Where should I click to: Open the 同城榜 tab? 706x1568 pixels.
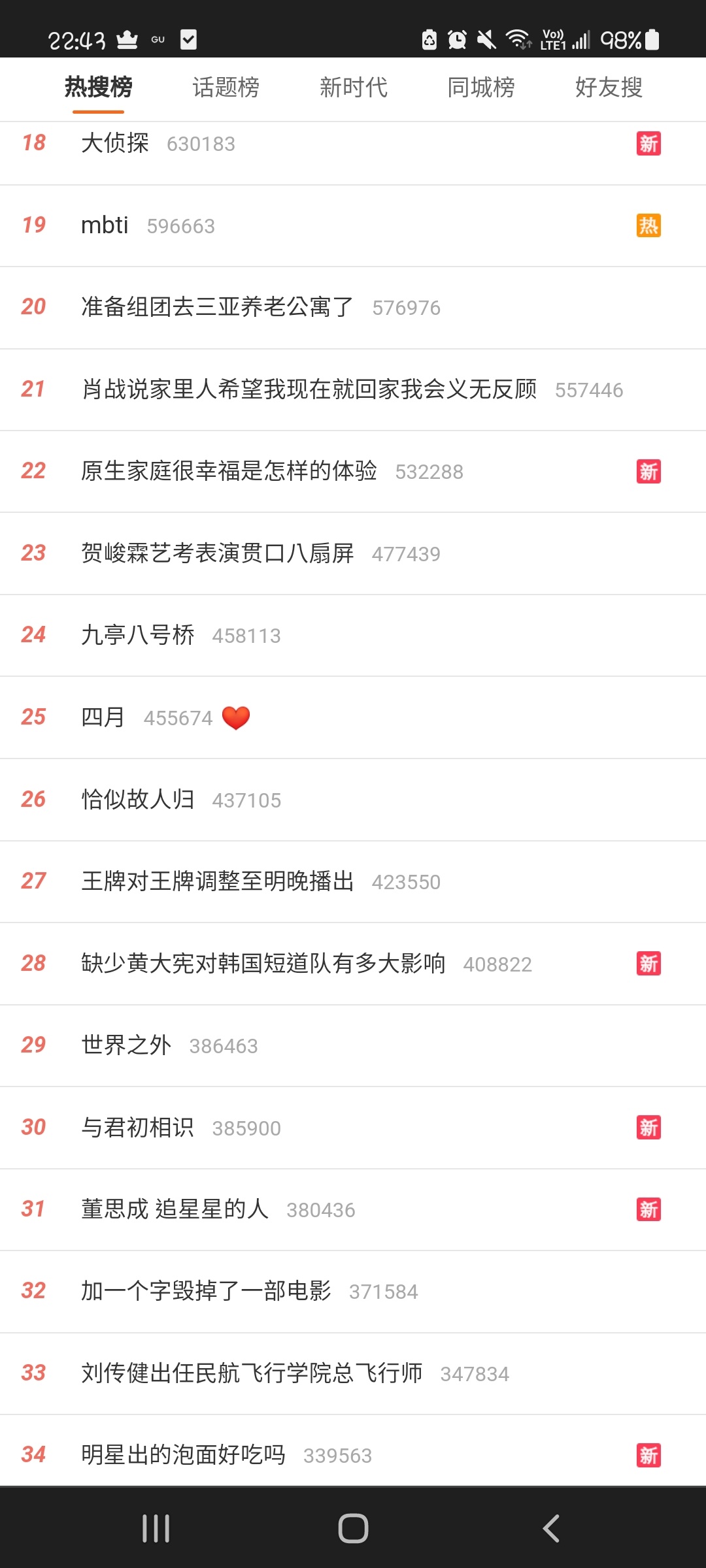tap(480, 87)
